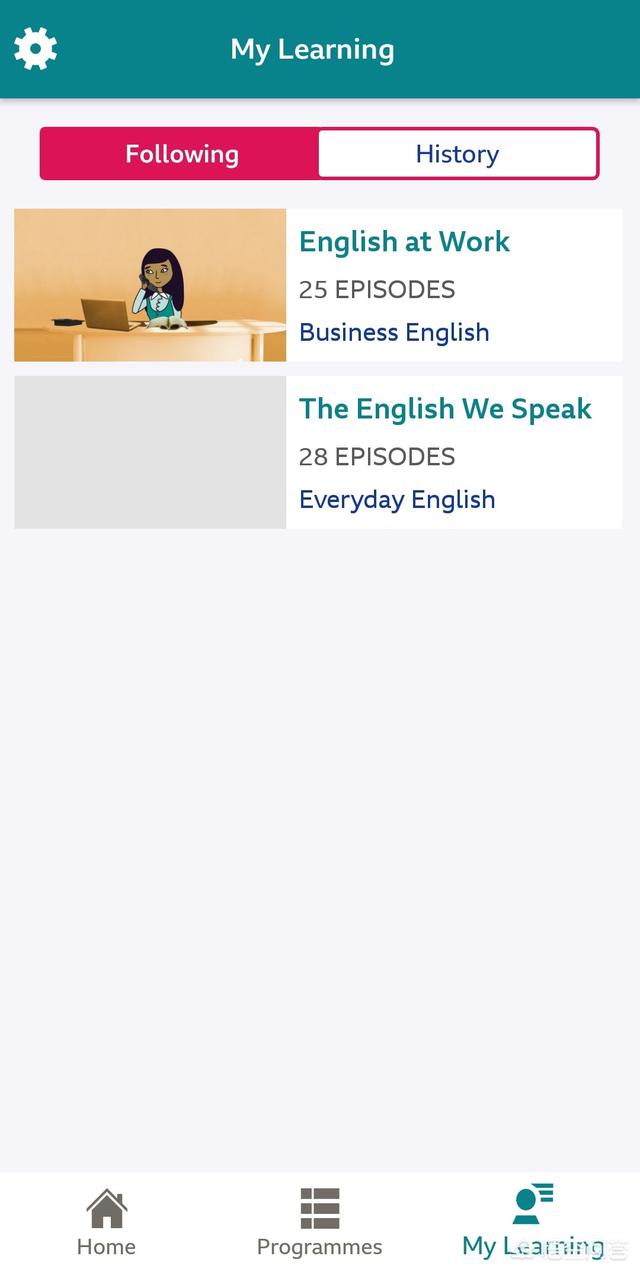The height and width of the screenshot is (1272, 640).
Task: Tap the My Learning tab
Action: 533,1221
